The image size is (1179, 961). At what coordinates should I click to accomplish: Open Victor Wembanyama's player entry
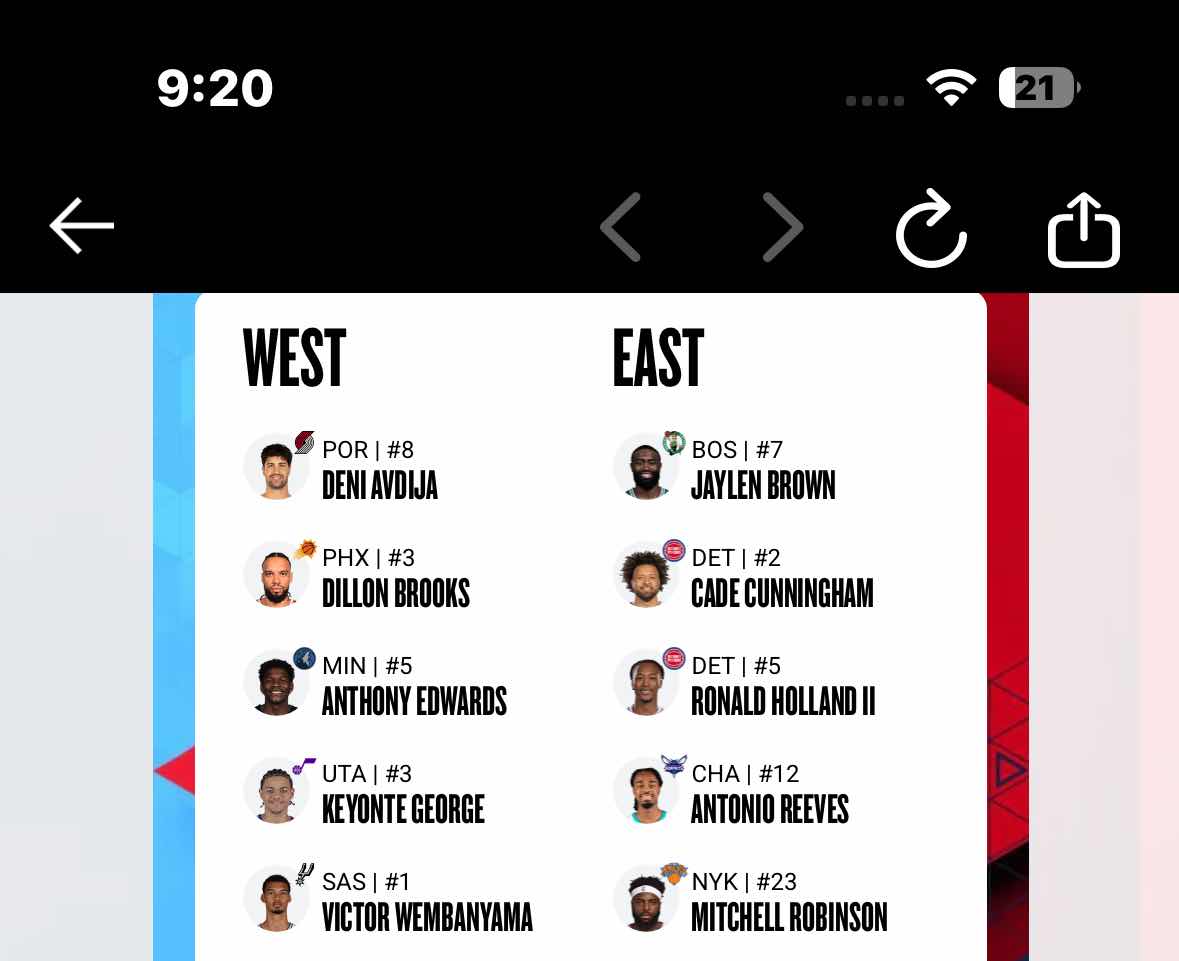[426, 917]
